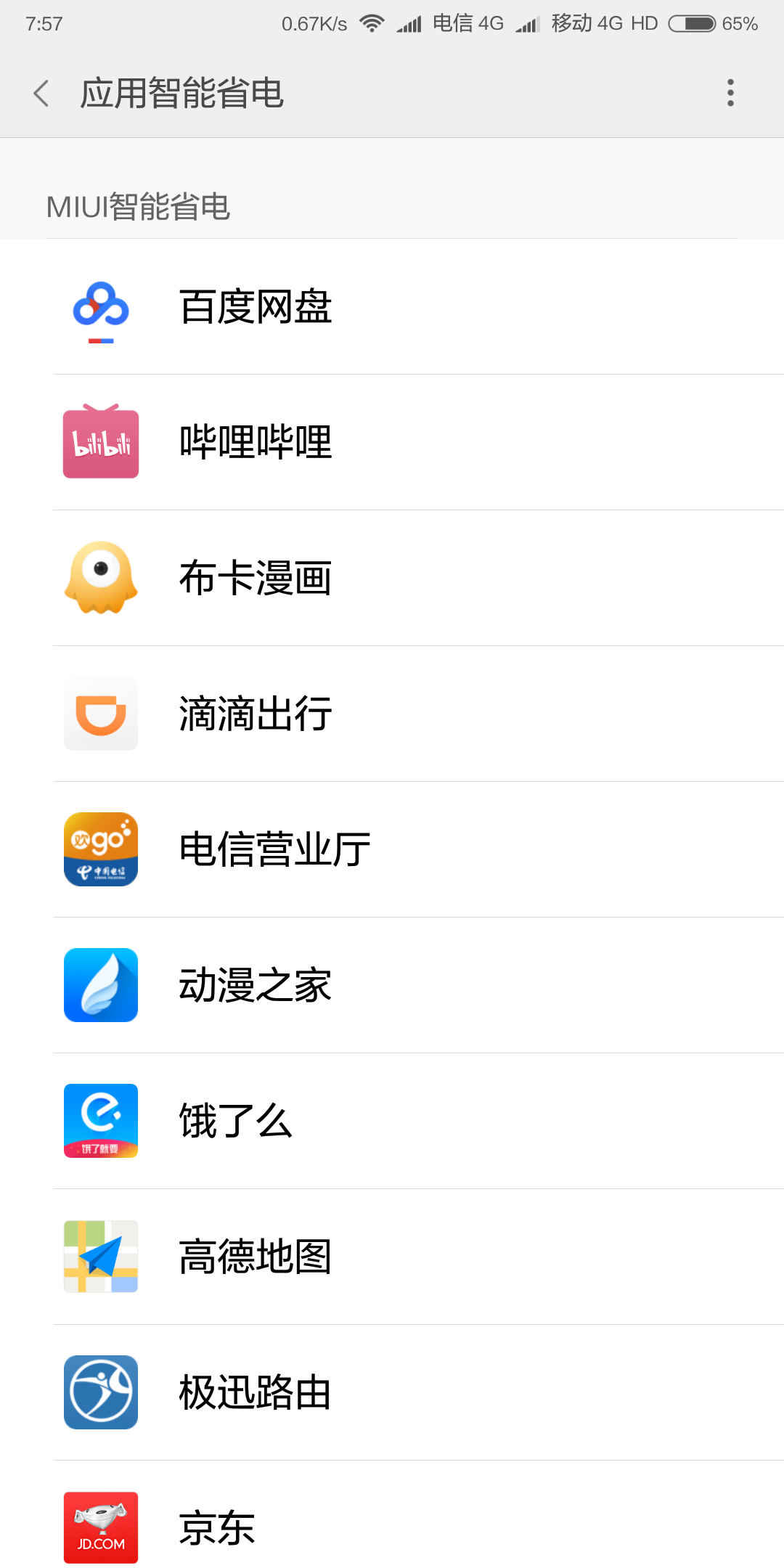Go back from 应用智能省电 screen
The height and width of the screenshot is (1568, 784).
pyautogui.click(x=41, y=93)
